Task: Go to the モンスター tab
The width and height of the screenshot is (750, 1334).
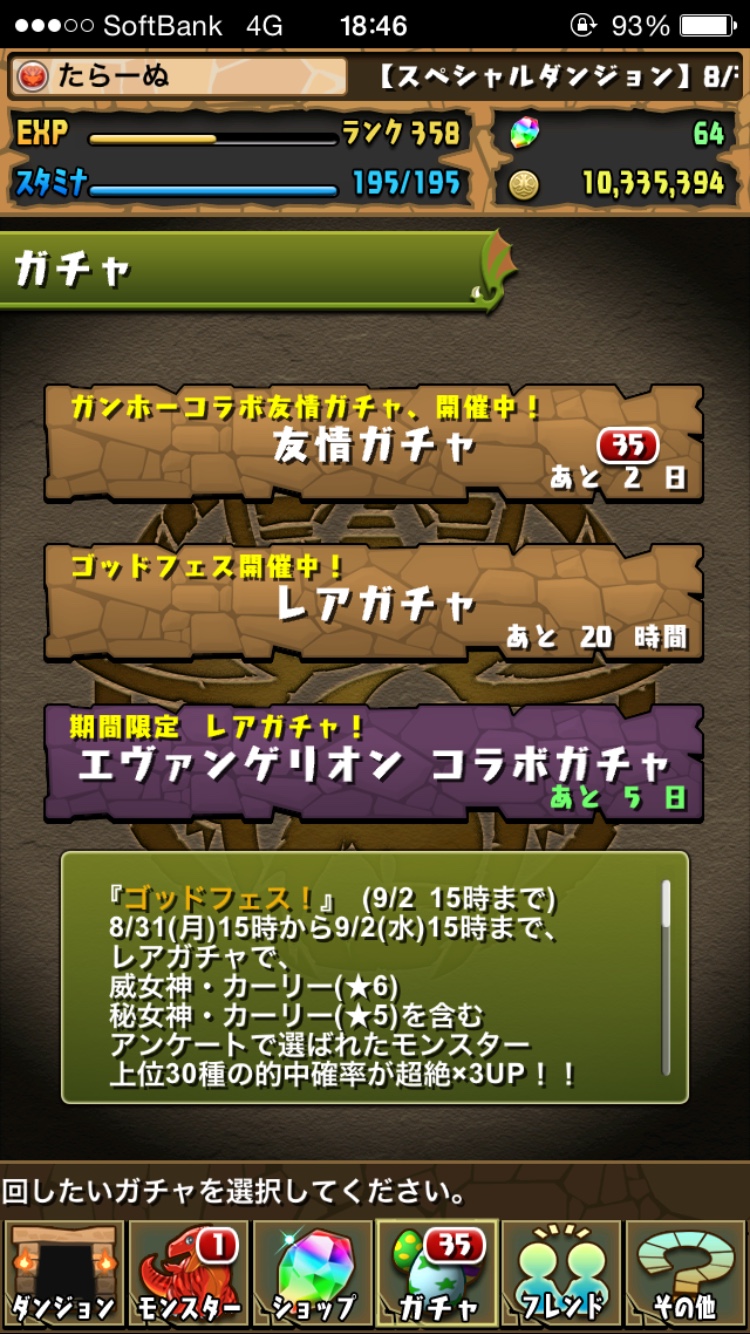Action: tap(188, 1273)
